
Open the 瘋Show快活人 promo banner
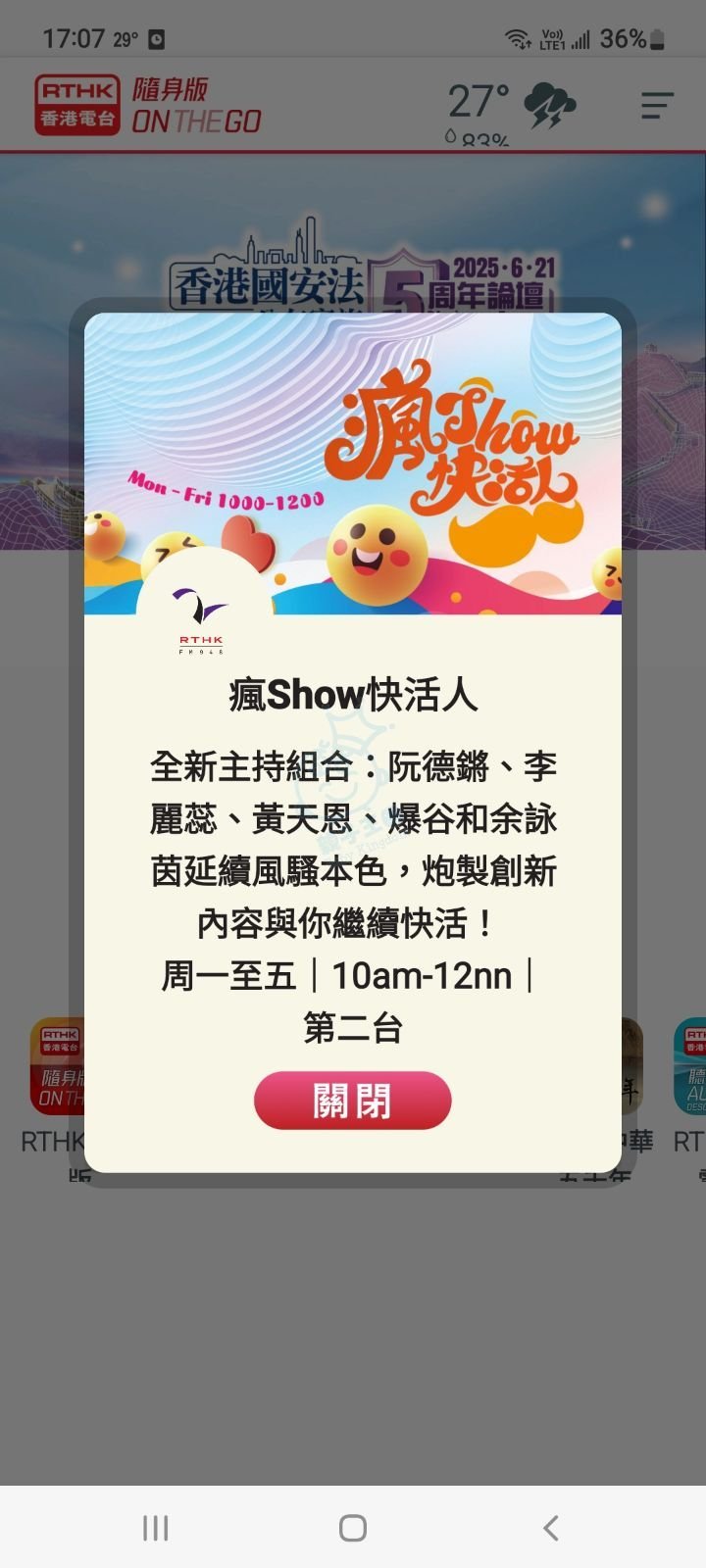[x=352, y=464]
